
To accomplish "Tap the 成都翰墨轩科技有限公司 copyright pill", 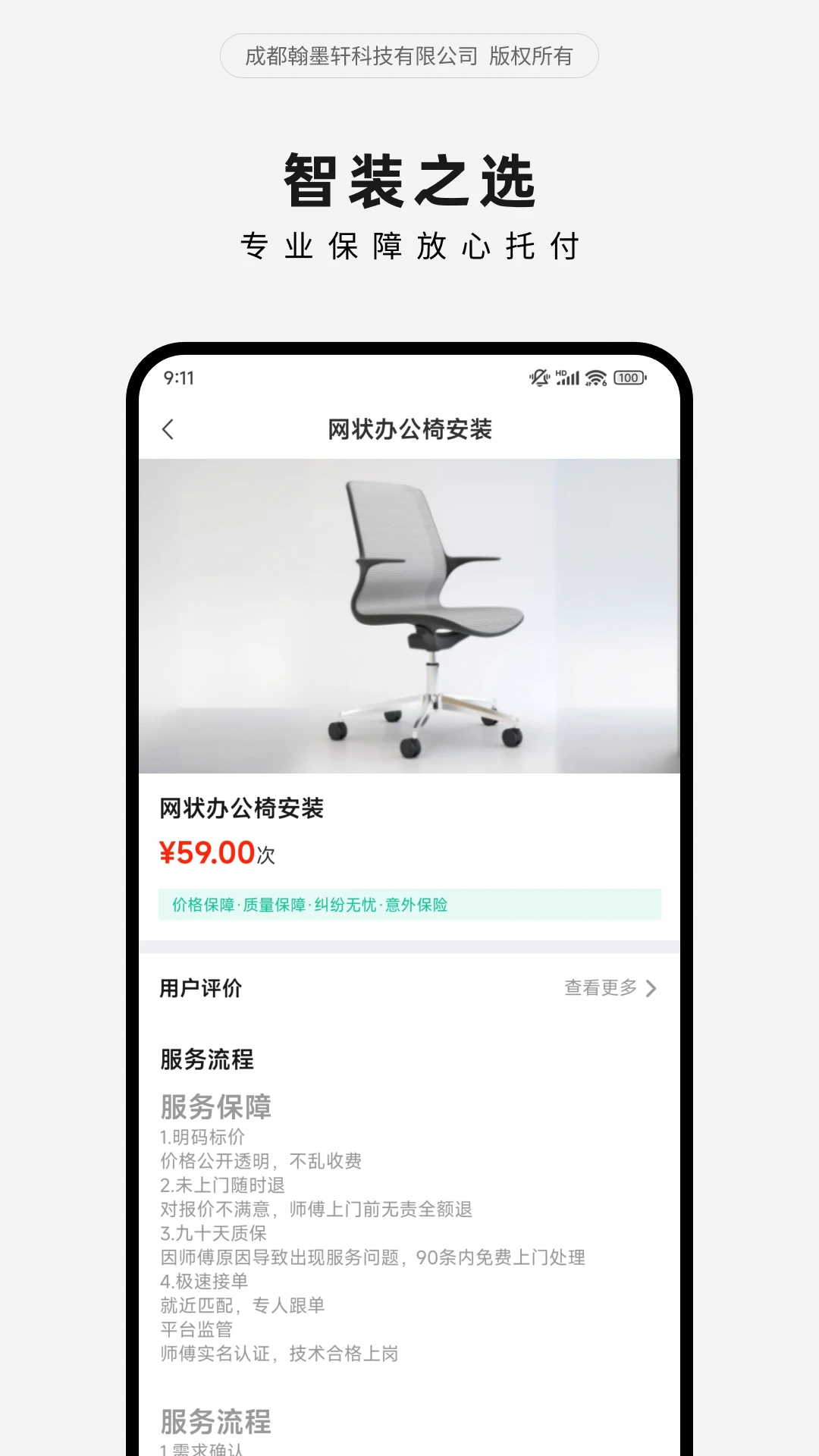I will pyautogui.click(x=409, y=57).
